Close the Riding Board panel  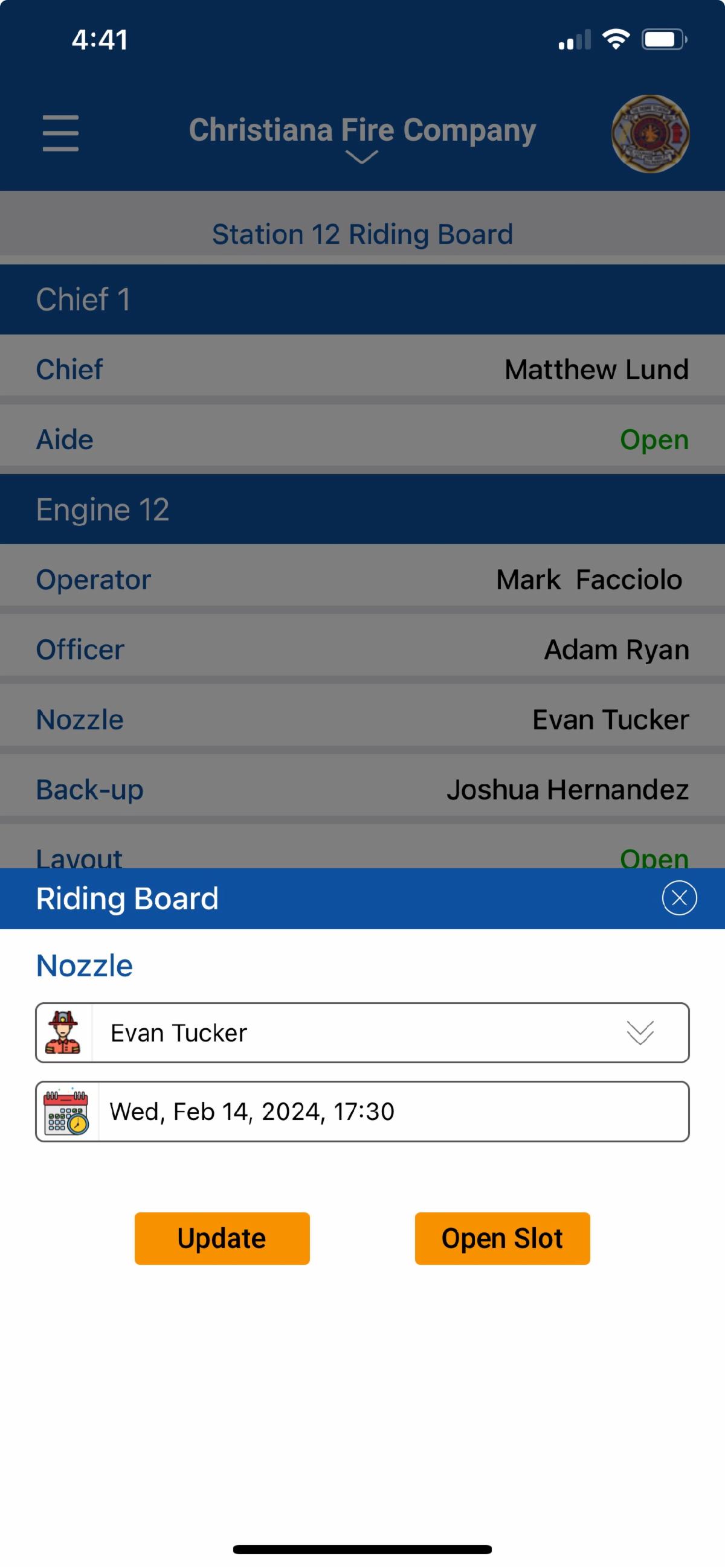678,898
